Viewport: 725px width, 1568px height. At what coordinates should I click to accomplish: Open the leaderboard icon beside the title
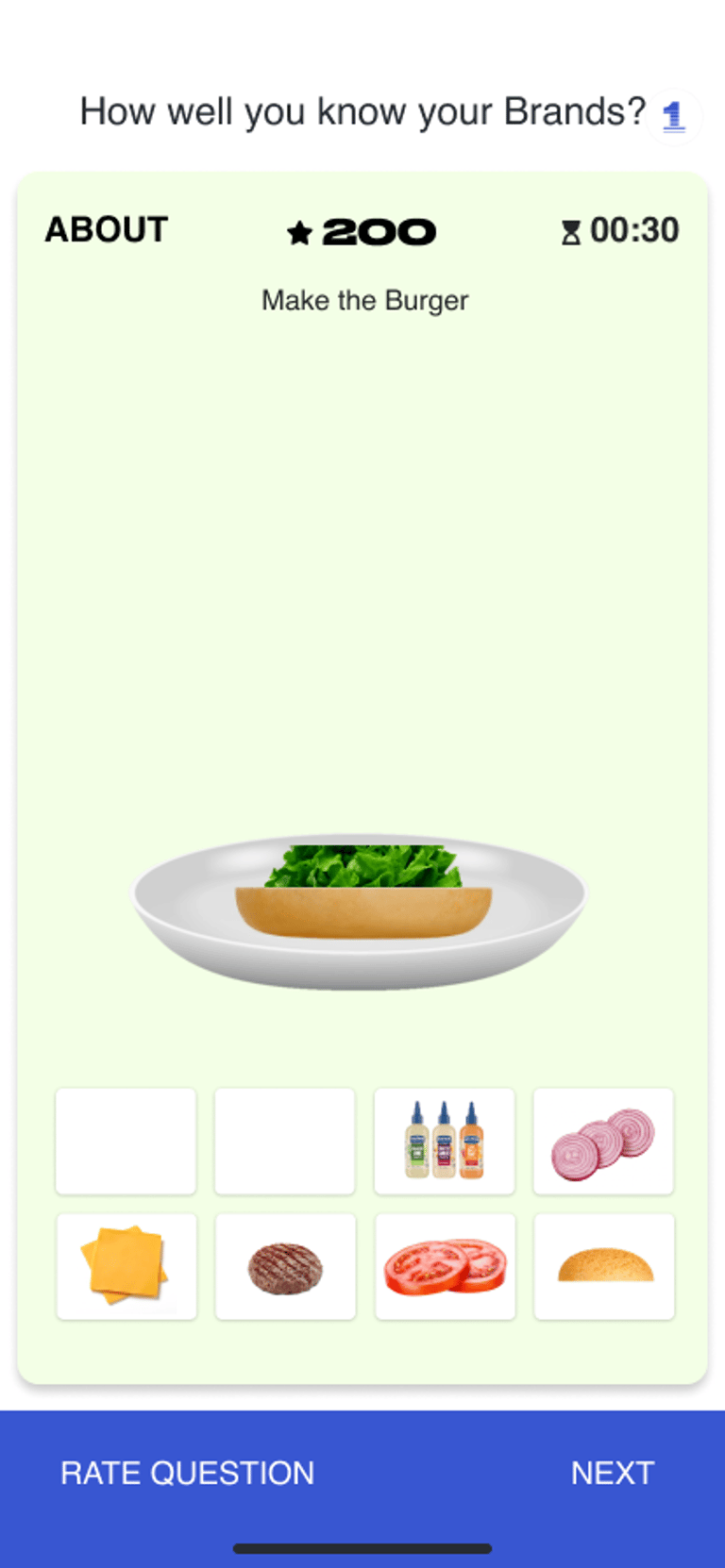coord(674,117)
